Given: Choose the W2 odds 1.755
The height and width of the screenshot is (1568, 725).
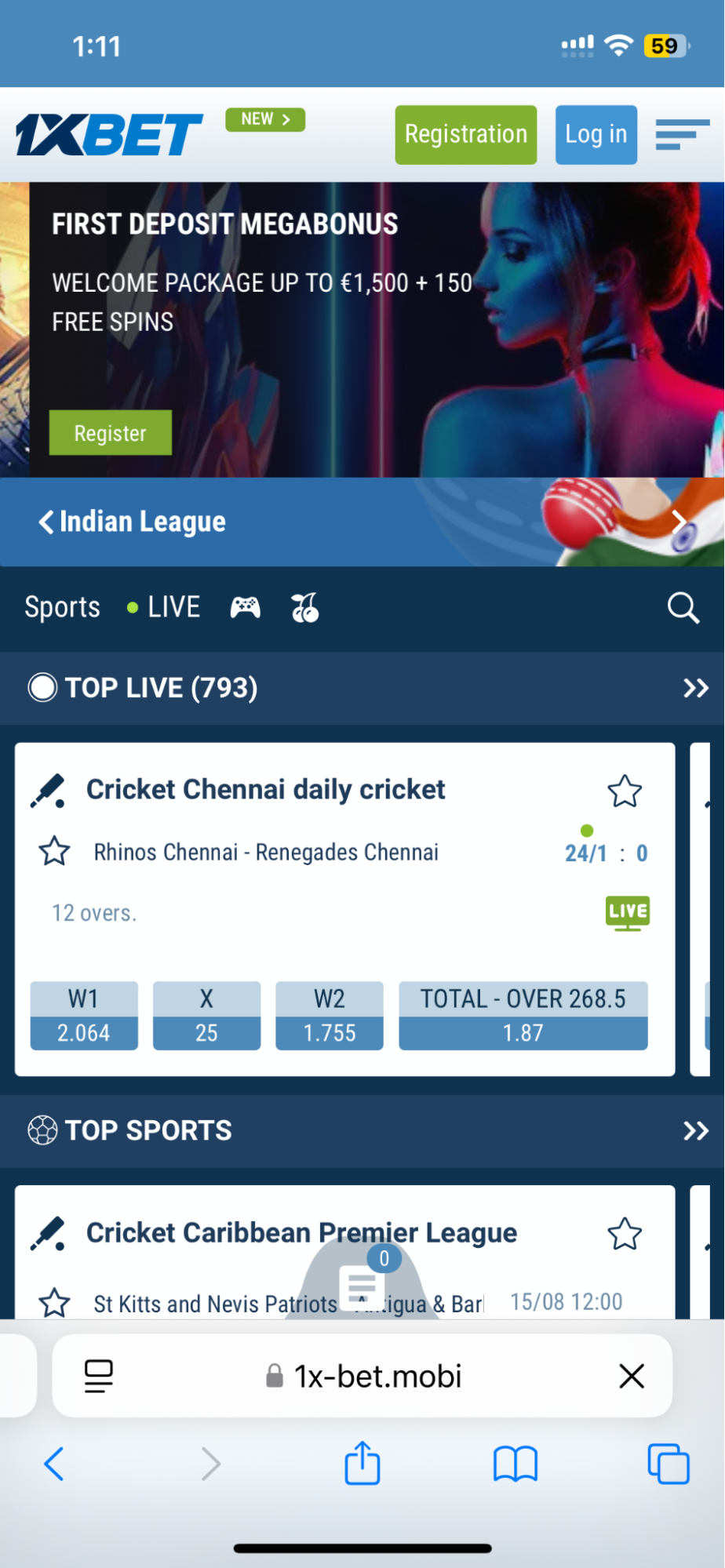Looking at the screenshot, I should [x=330, y=1016].
